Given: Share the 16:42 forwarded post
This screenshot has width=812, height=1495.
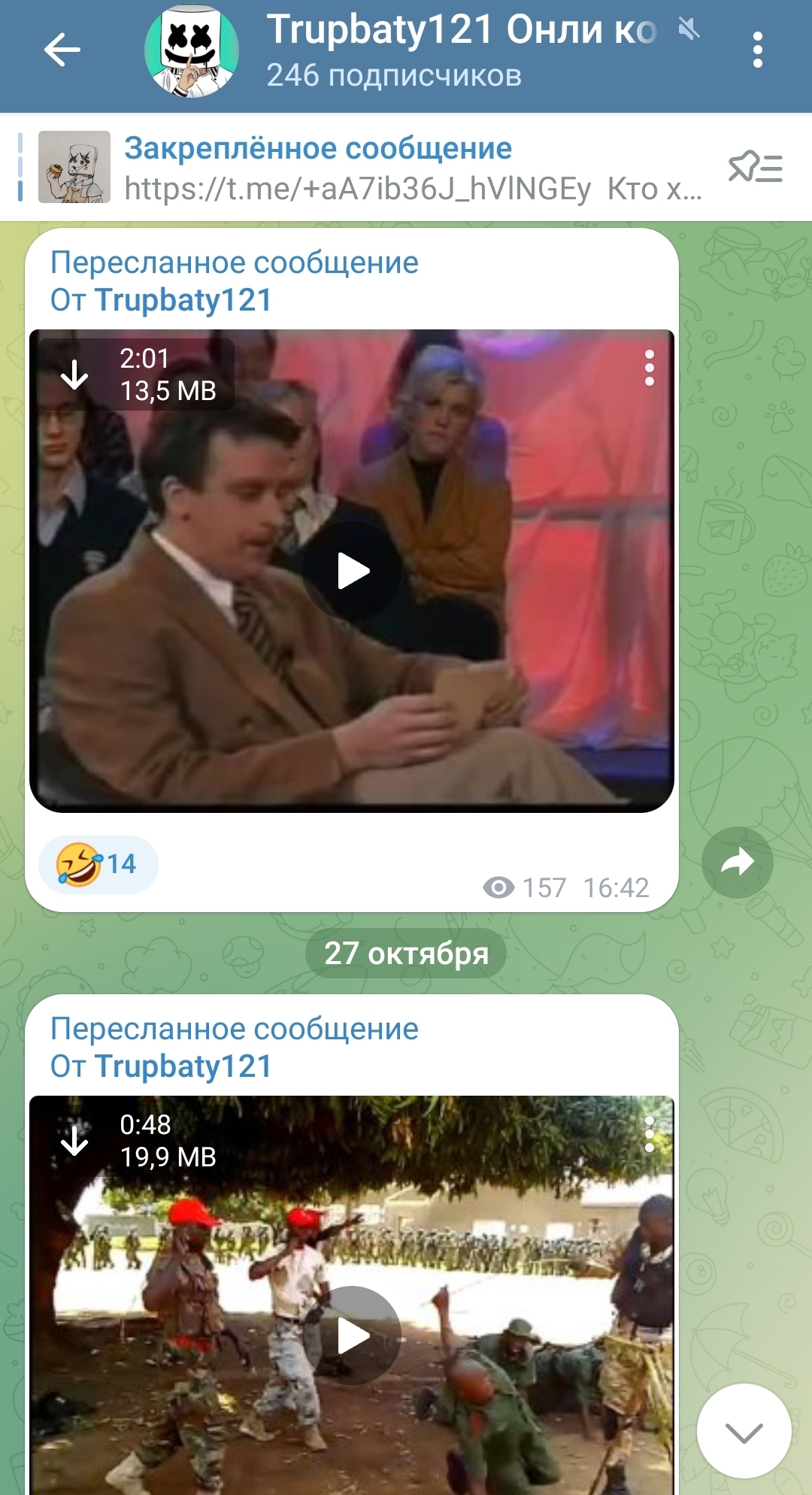Looking at the screenshot, I should coord(737,863).
